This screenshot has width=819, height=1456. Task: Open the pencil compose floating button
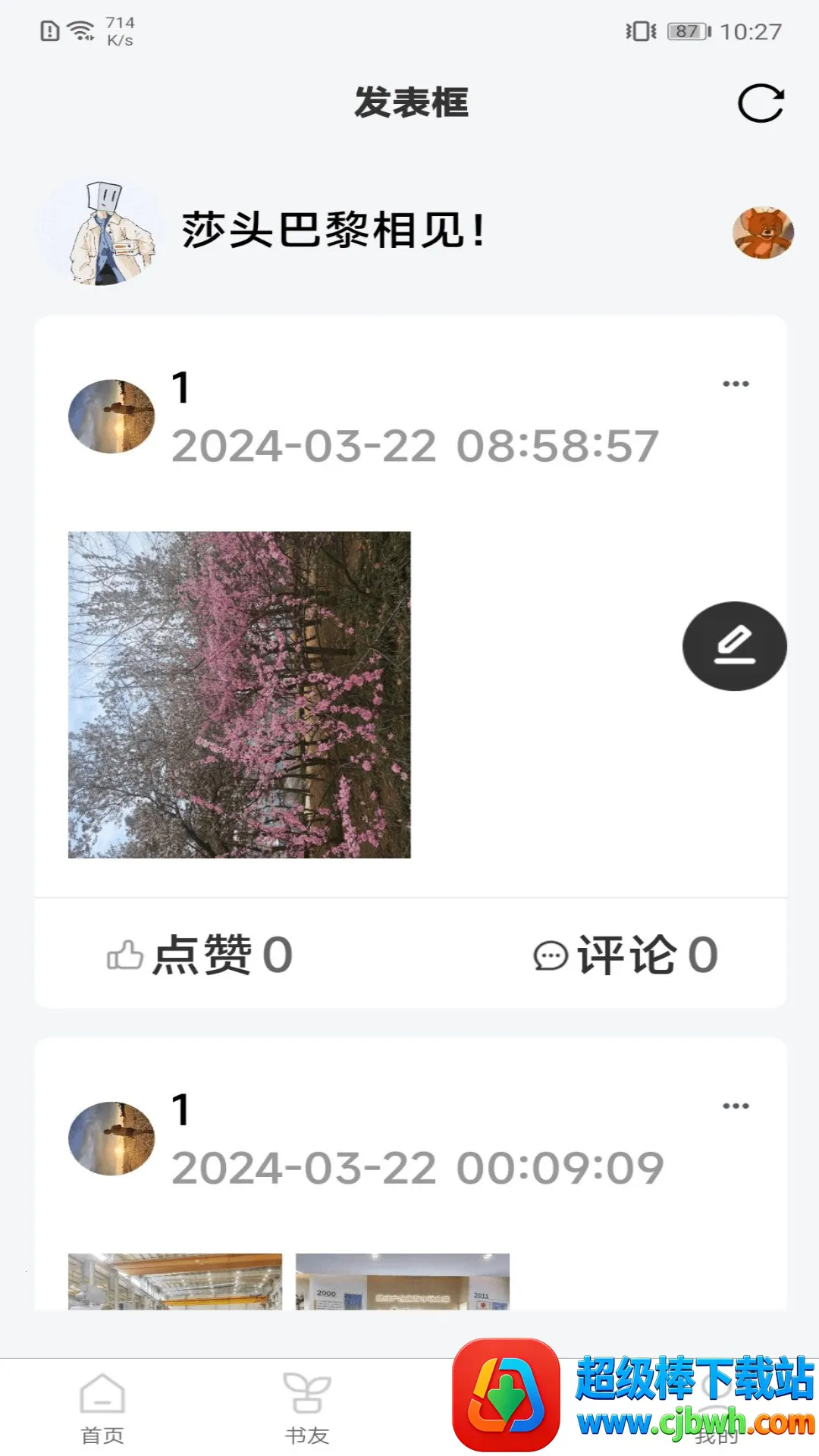[734, 646]
